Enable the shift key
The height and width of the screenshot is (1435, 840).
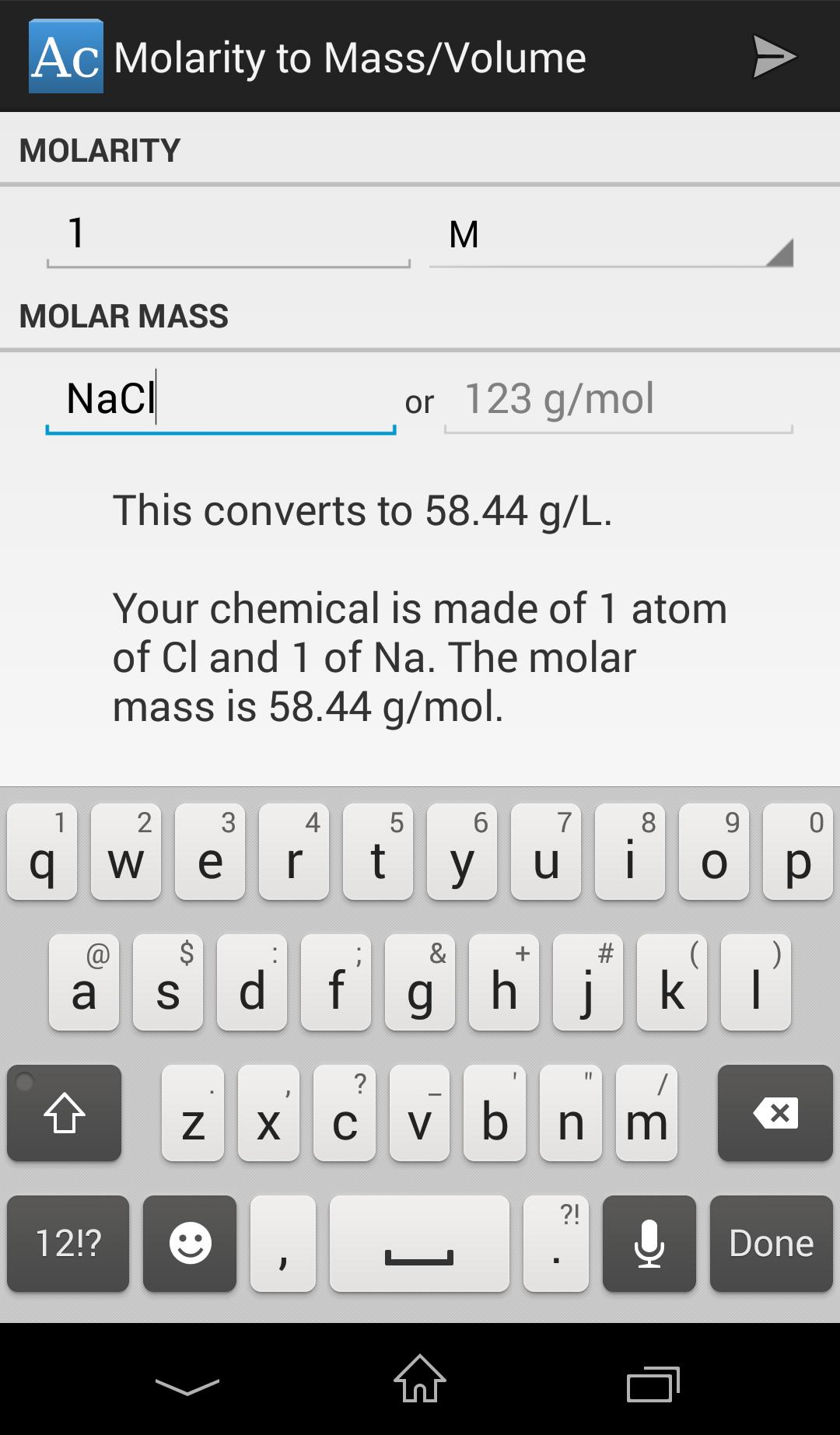click(x=65, y=1113)
